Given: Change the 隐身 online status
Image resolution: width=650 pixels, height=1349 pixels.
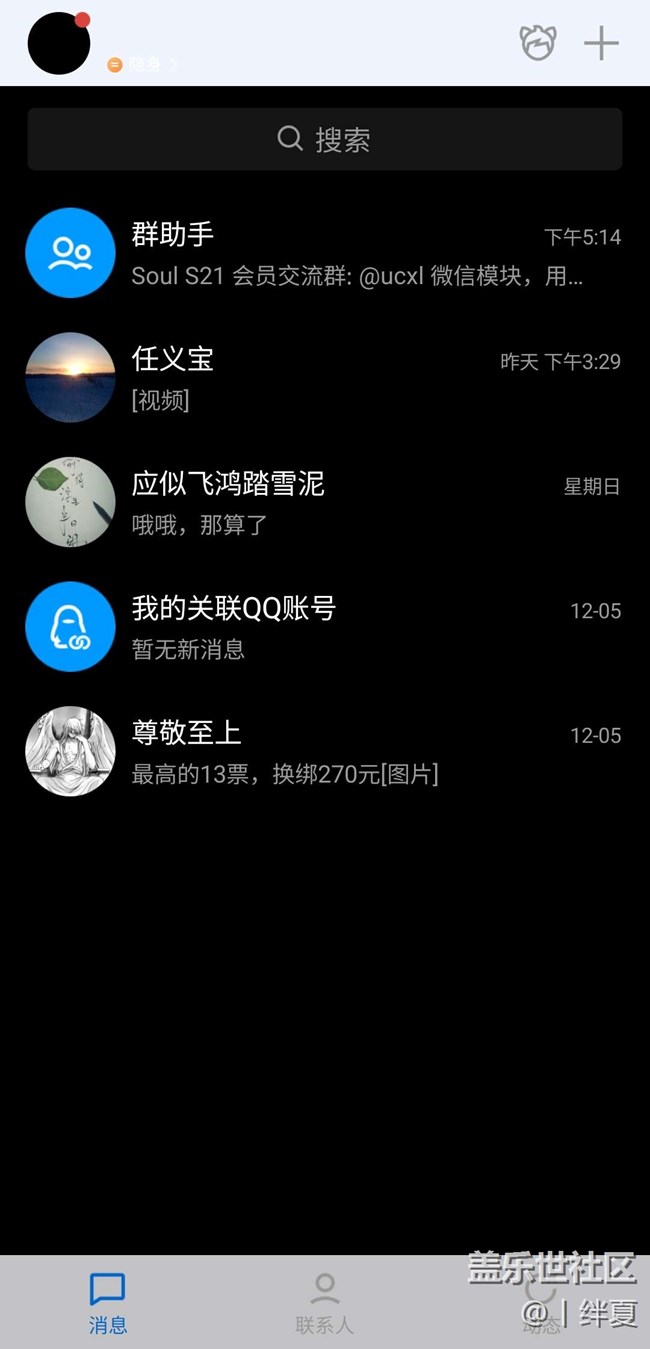Looking at the screenshot, I should click(x=143, y=65).
